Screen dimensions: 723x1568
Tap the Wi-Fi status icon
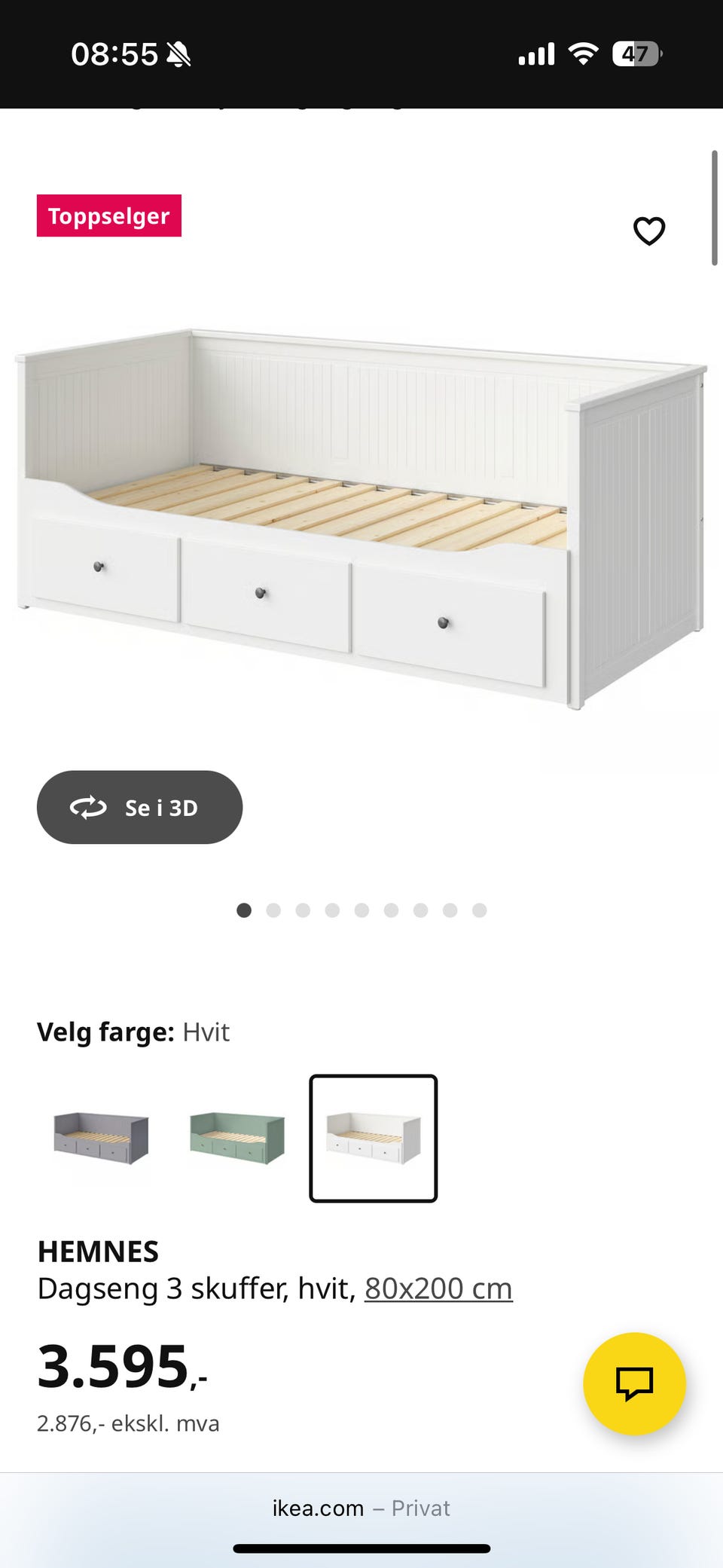(x=584, y=52)
